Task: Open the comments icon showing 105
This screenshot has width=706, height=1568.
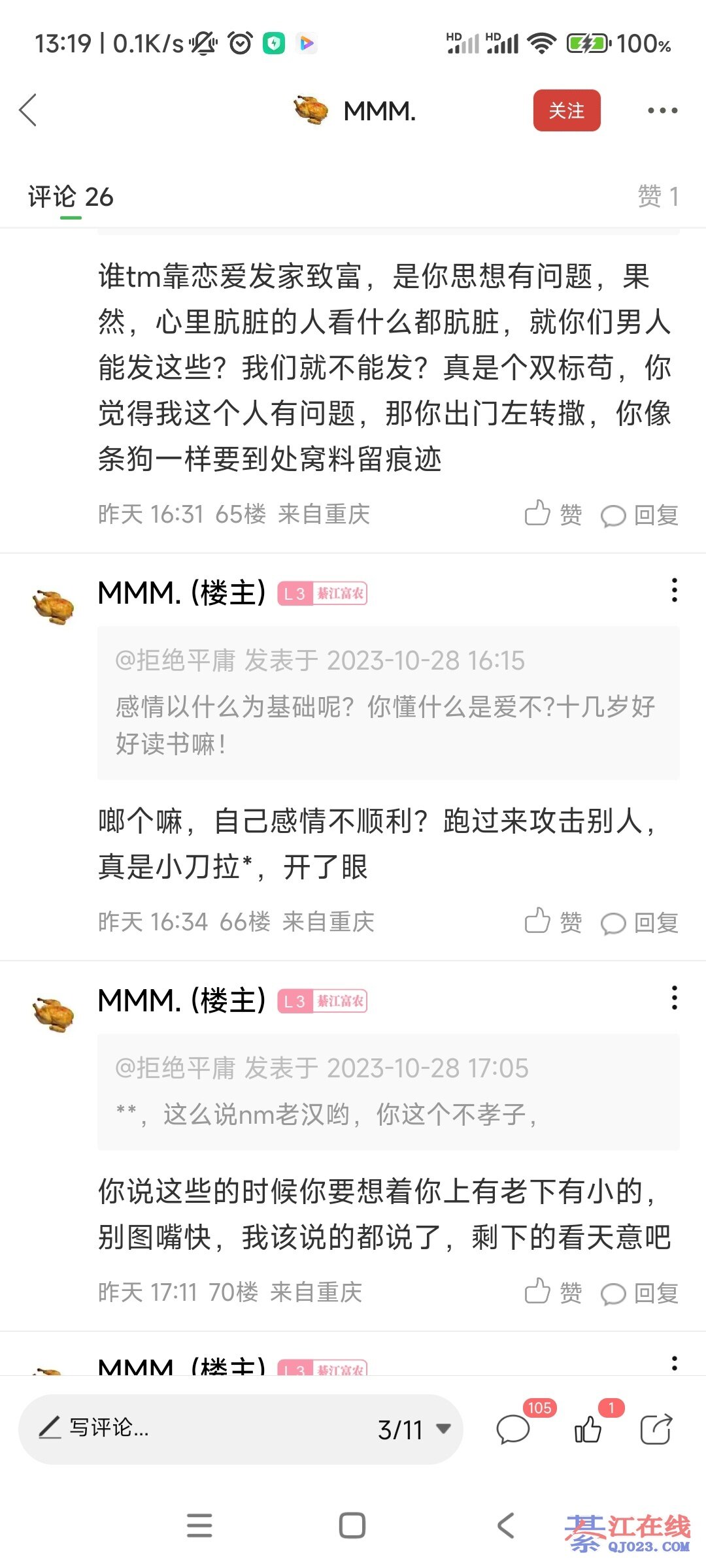Action: click(x=514, y=1429)
